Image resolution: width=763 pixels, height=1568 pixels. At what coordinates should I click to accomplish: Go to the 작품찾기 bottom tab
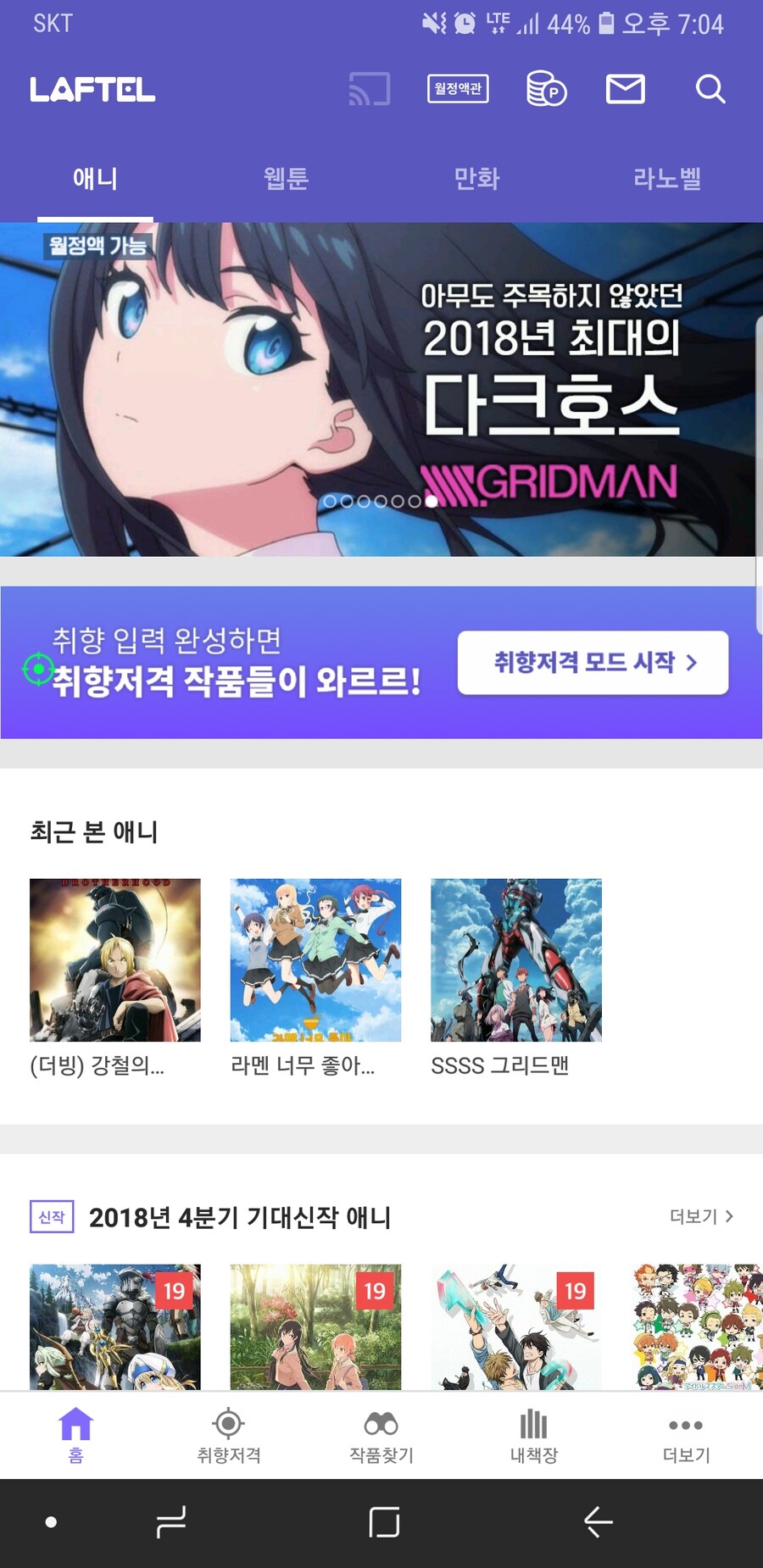tap(381, 1436)
